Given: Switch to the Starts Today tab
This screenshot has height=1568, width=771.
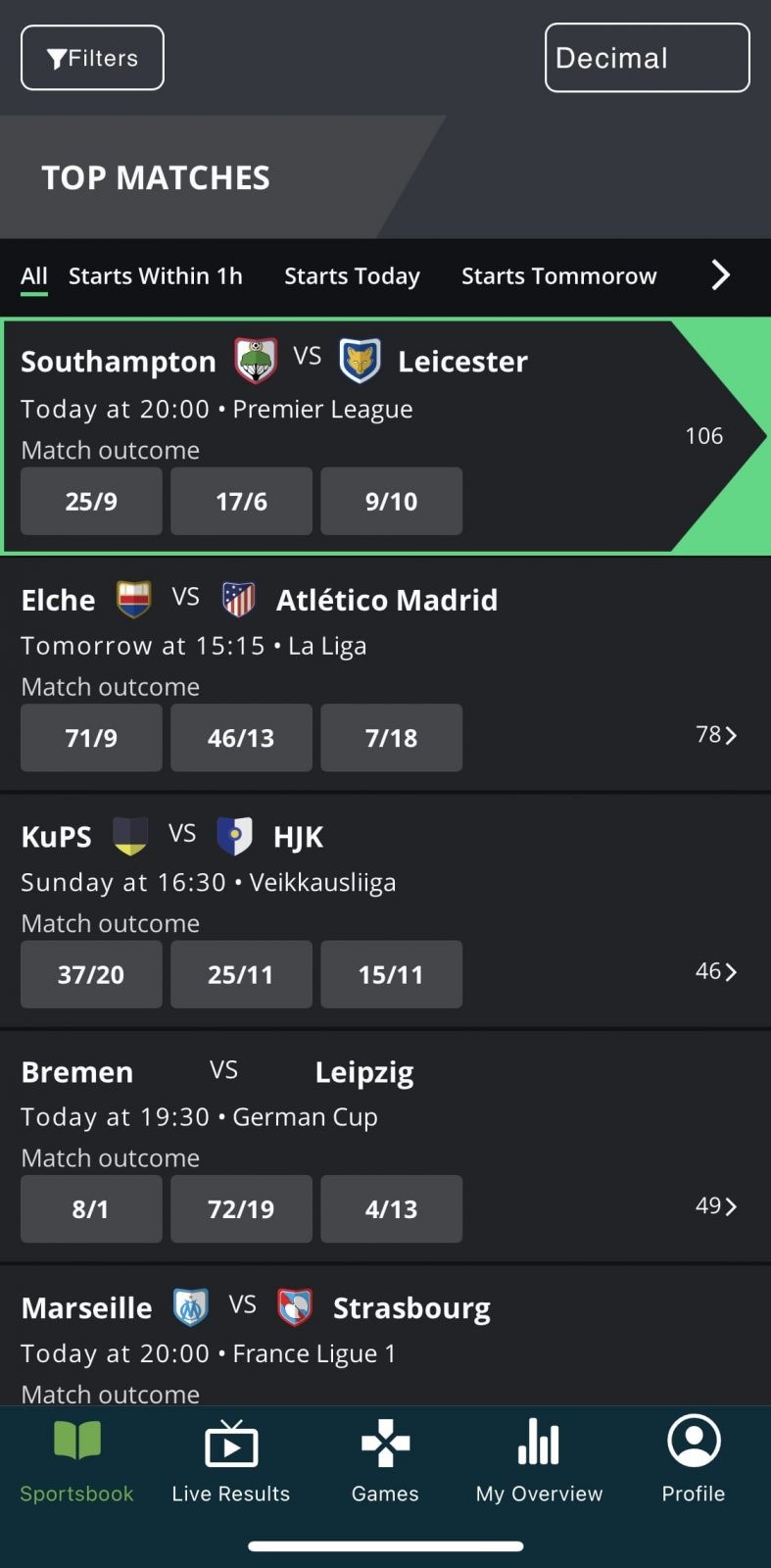Looking at the screenshot, I should [x=352, y=276].
